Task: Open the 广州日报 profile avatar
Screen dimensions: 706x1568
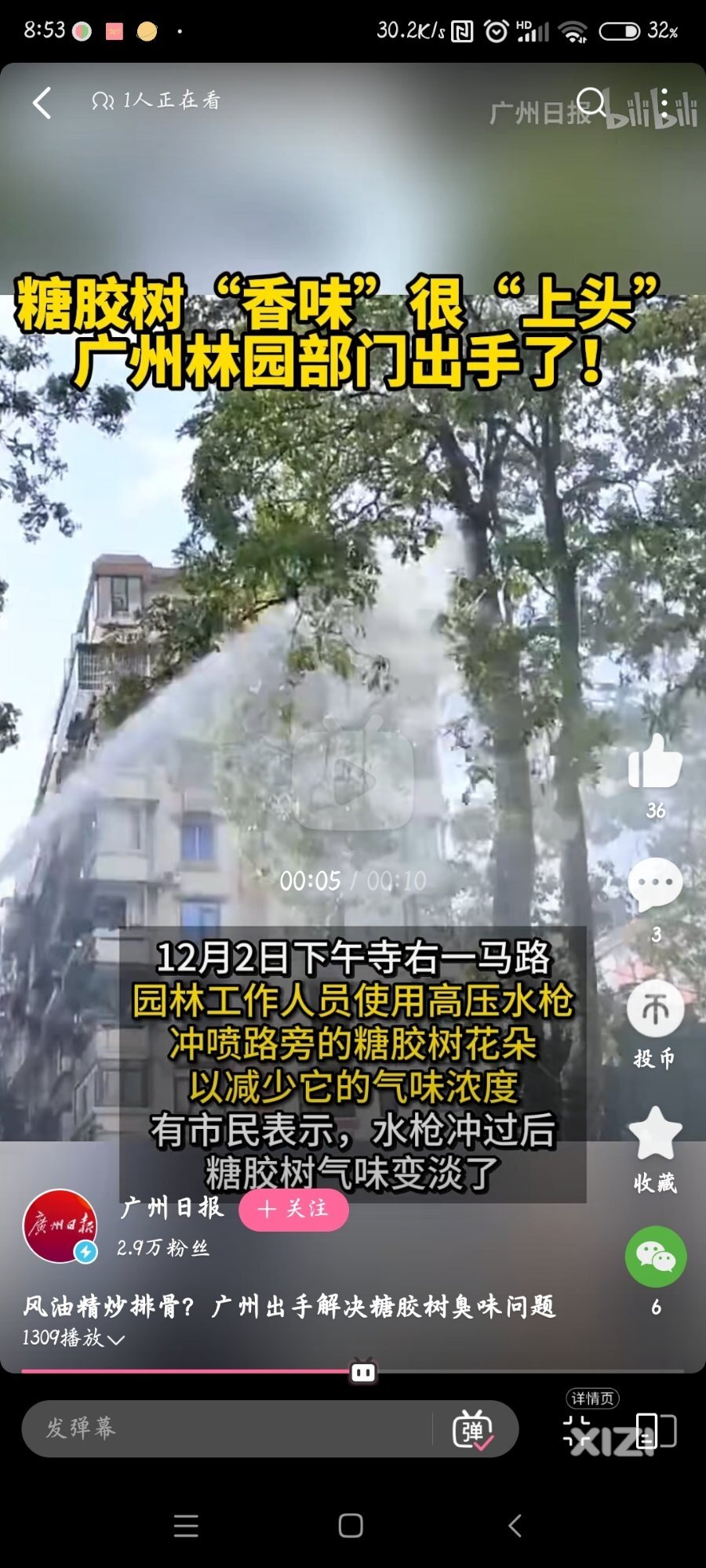Action: [x=60, y=1225]
